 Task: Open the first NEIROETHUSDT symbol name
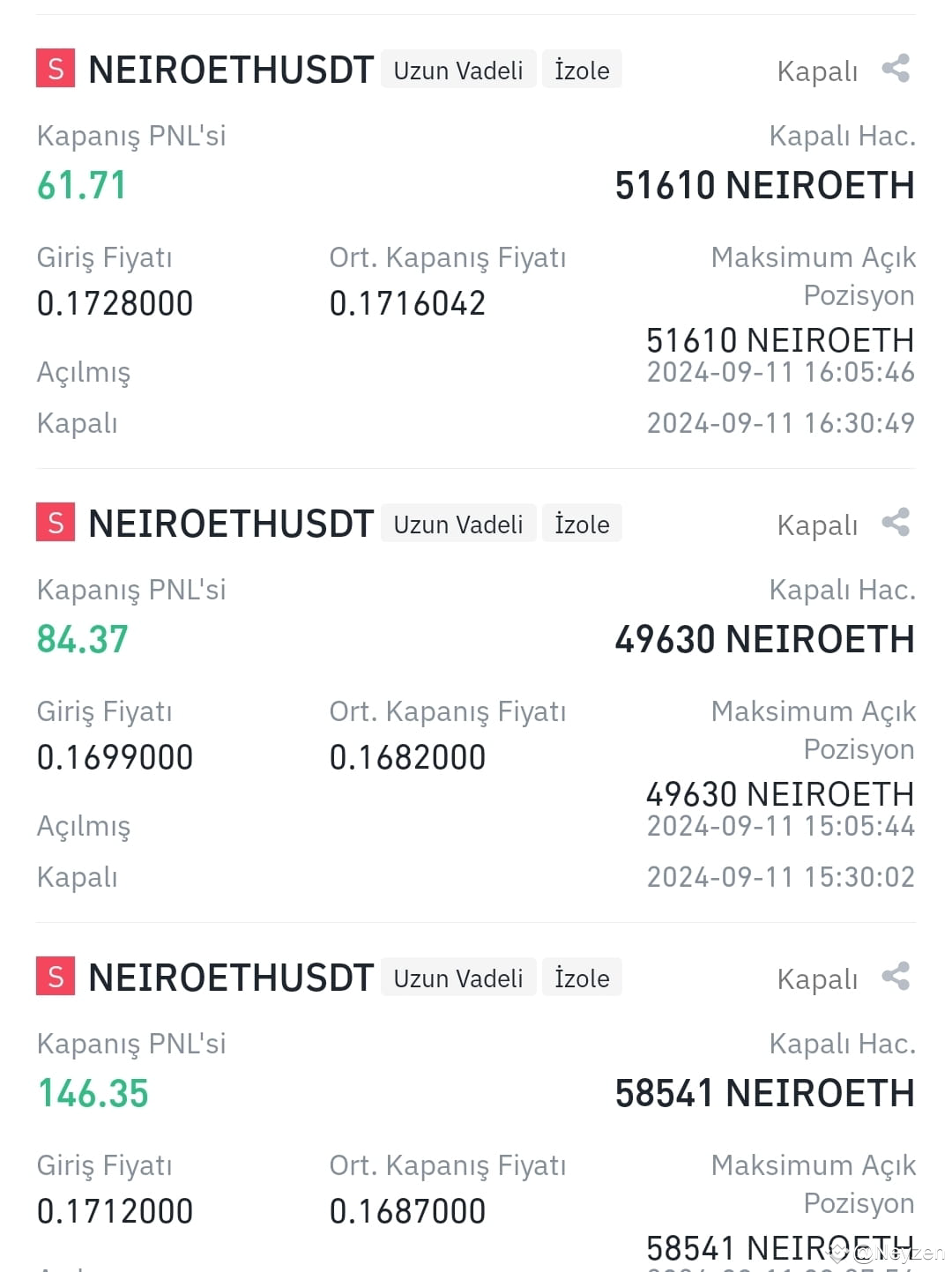(x=229, y=70)
